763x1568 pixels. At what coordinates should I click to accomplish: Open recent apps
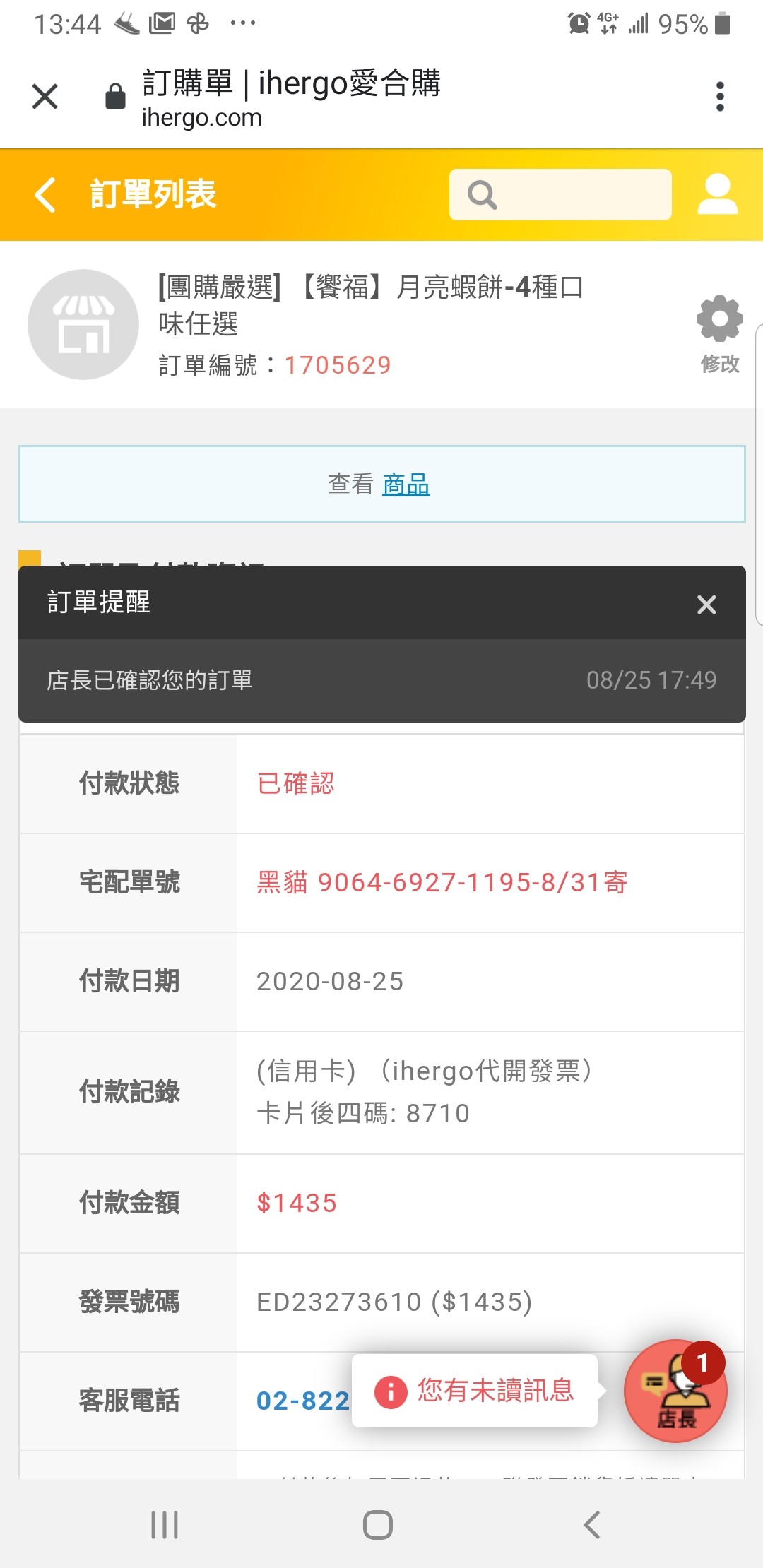(165, 1525)
